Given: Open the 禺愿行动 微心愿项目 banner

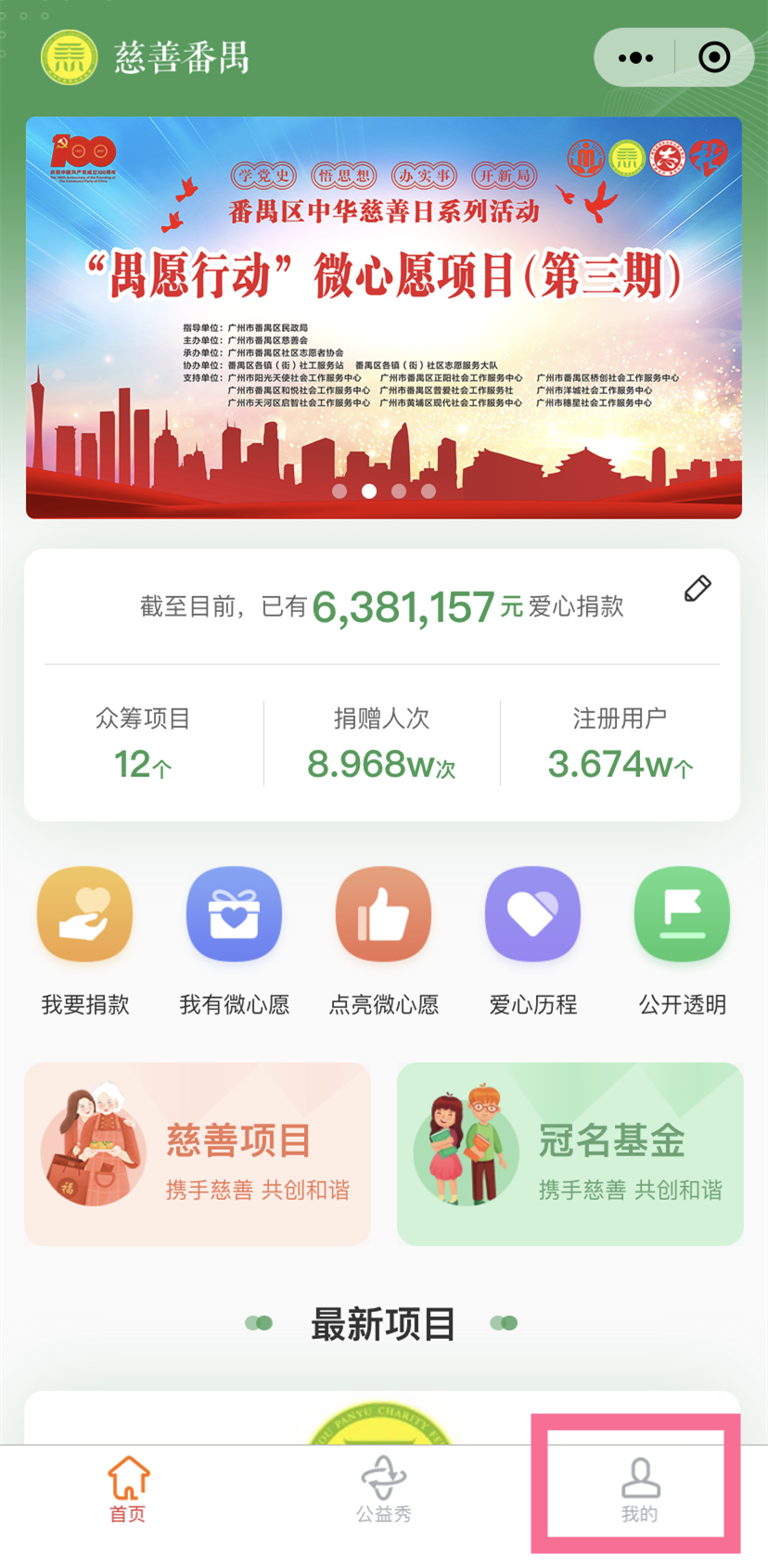Looking at the screenshot, I should (x=384, y=317).
